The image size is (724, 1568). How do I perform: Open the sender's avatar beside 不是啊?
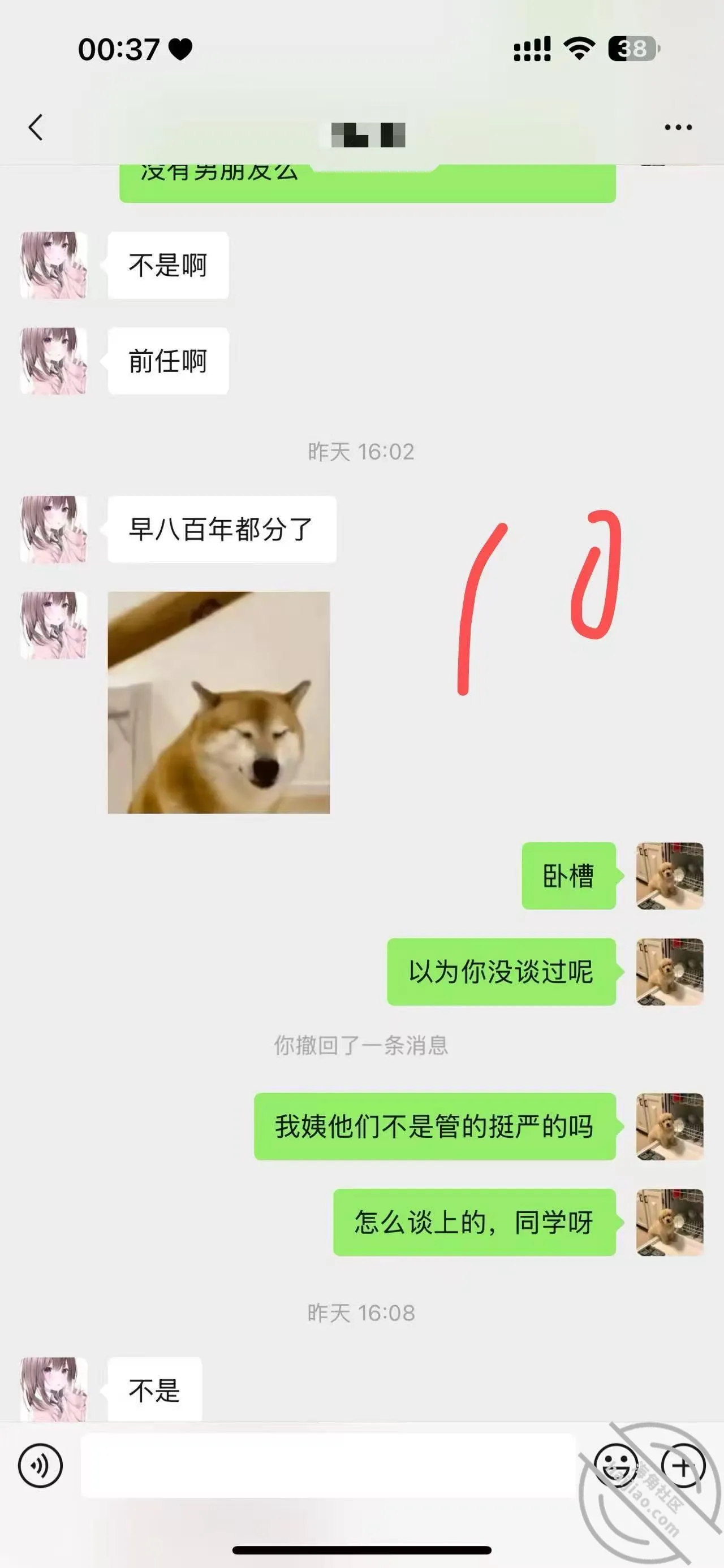(x=54, y=265)
